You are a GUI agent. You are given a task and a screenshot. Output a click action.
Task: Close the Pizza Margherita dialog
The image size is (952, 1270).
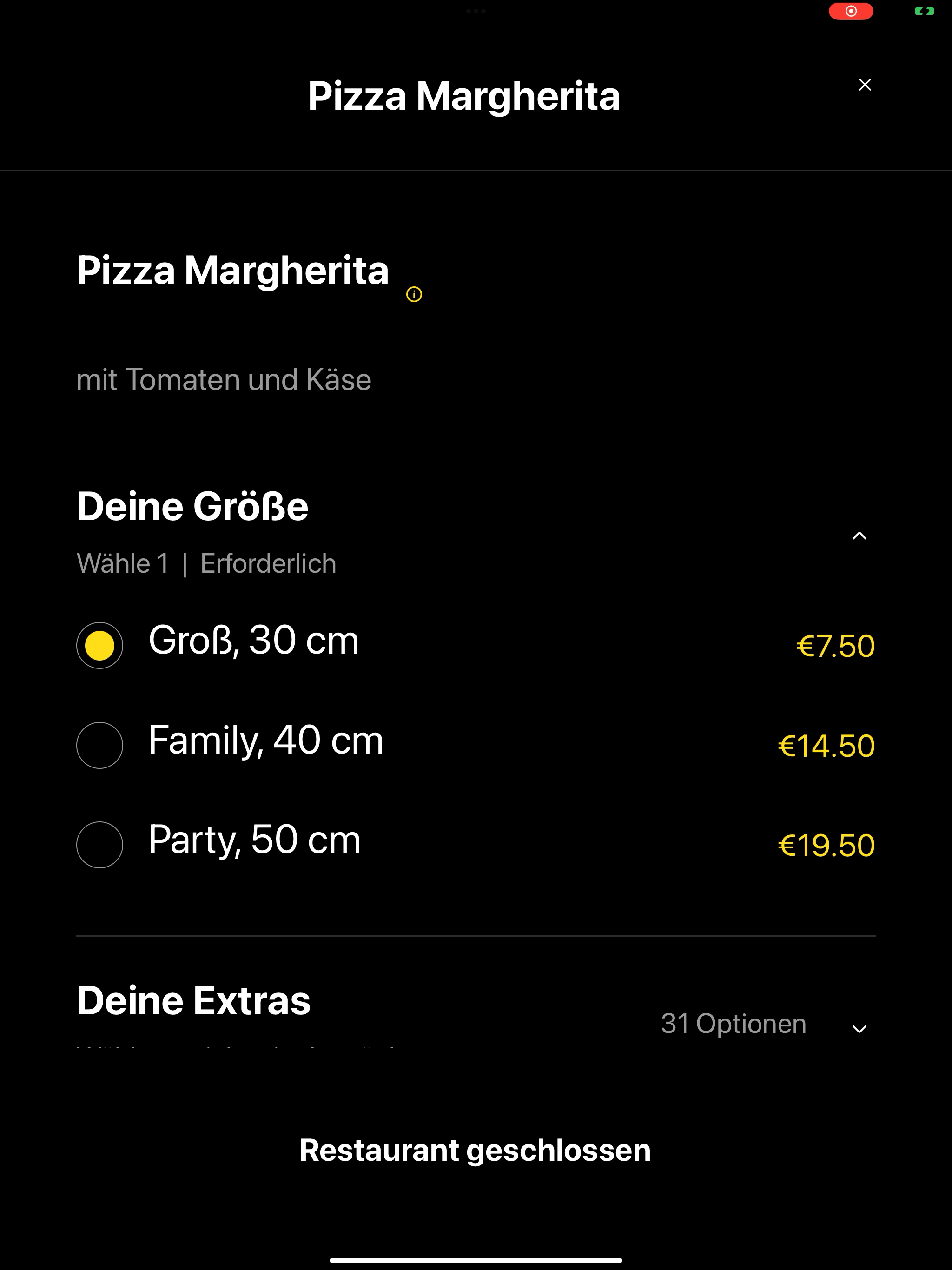(x=865, y=85)
